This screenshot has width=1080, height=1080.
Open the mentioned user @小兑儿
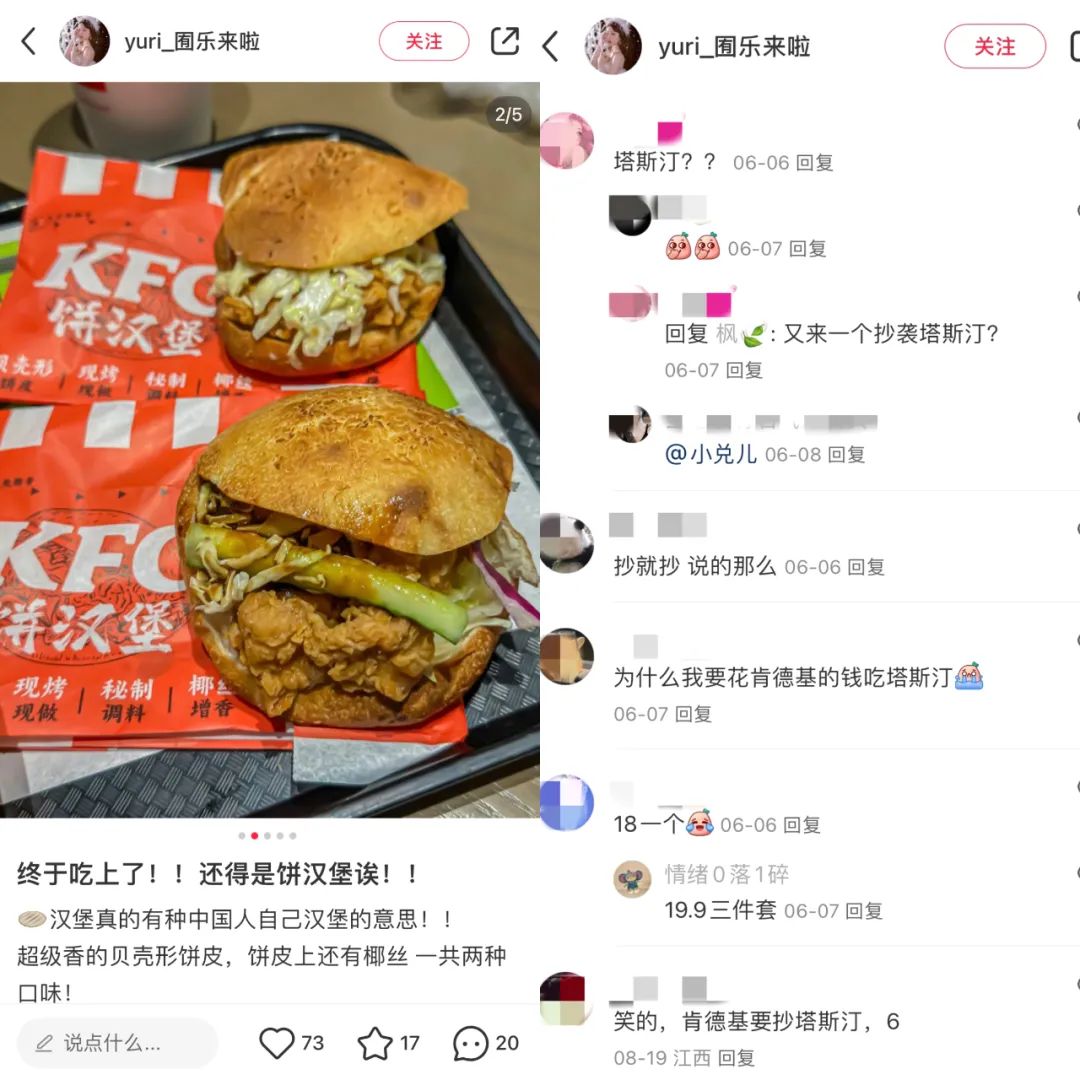[710, 455]
